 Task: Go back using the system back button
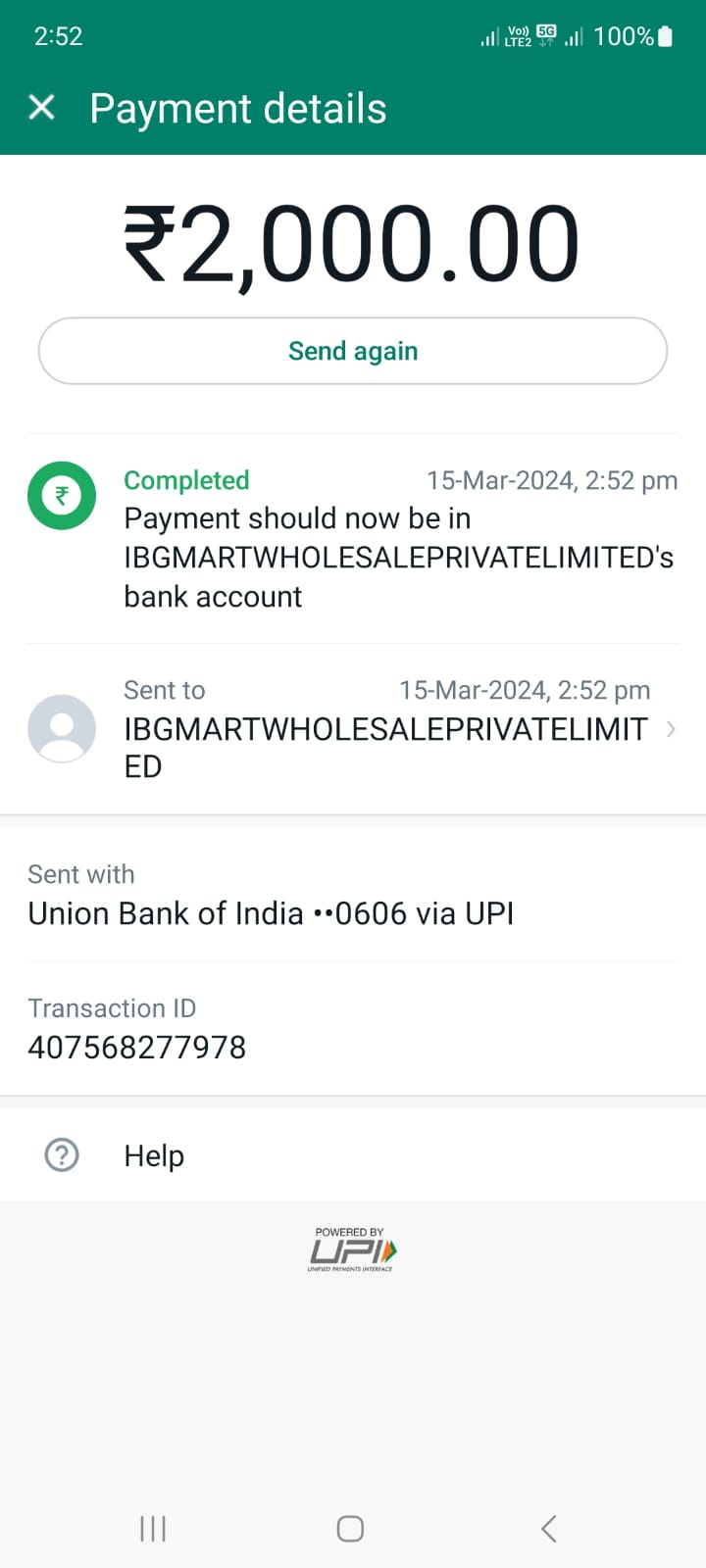point(549,1528)
